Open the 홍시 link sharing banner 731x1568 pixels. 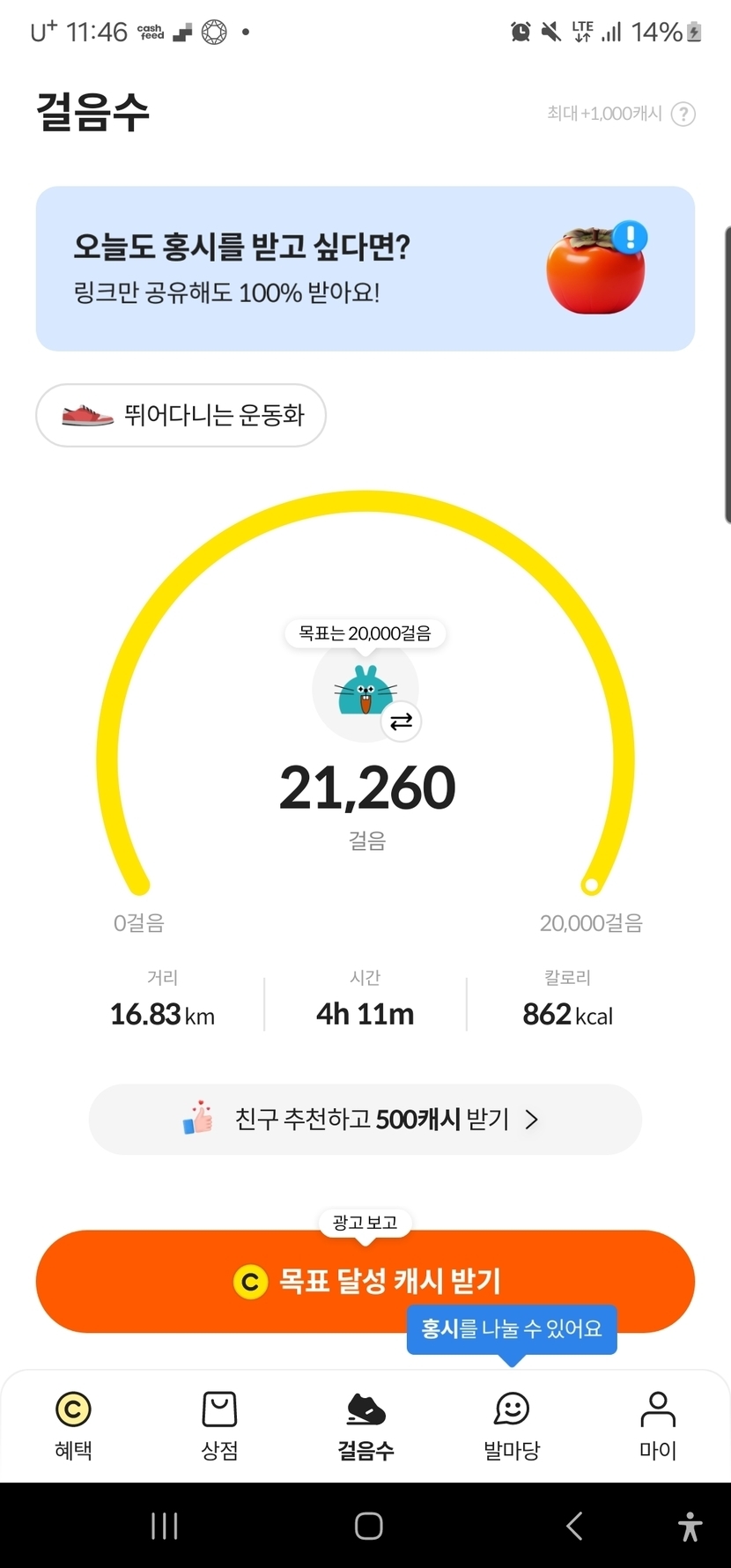(x=365, y=269)
